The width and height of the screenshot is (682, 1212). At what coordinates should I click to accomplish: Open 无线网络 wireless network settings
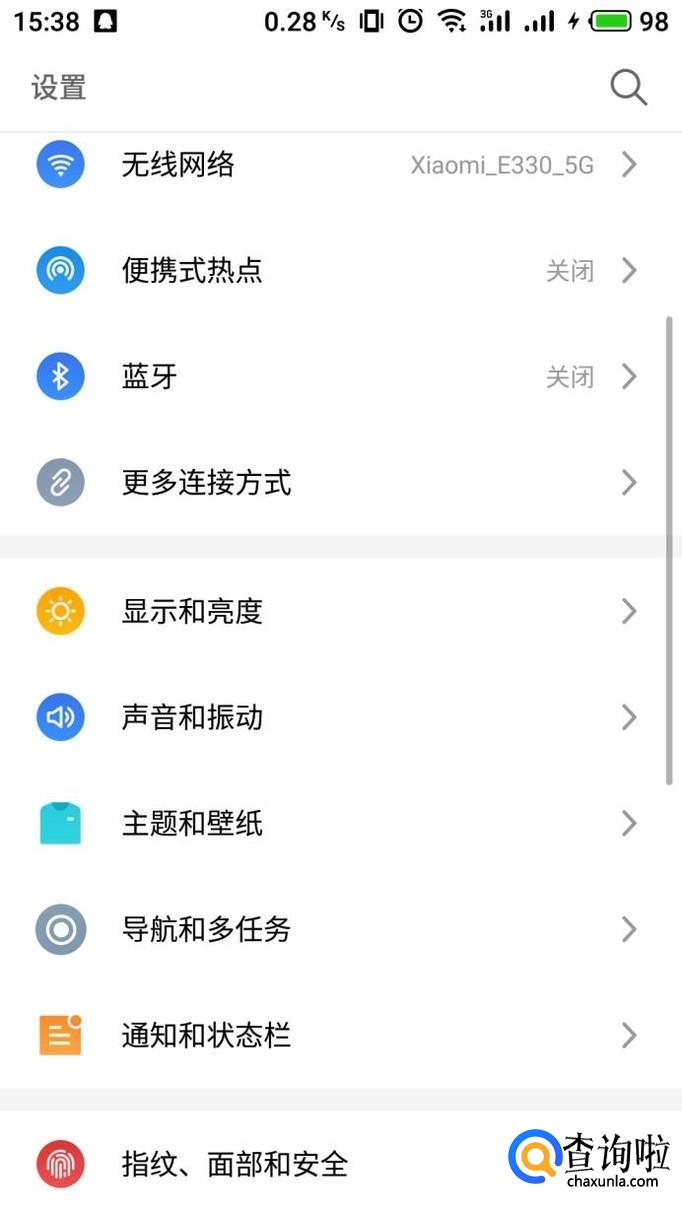point(178,164)
